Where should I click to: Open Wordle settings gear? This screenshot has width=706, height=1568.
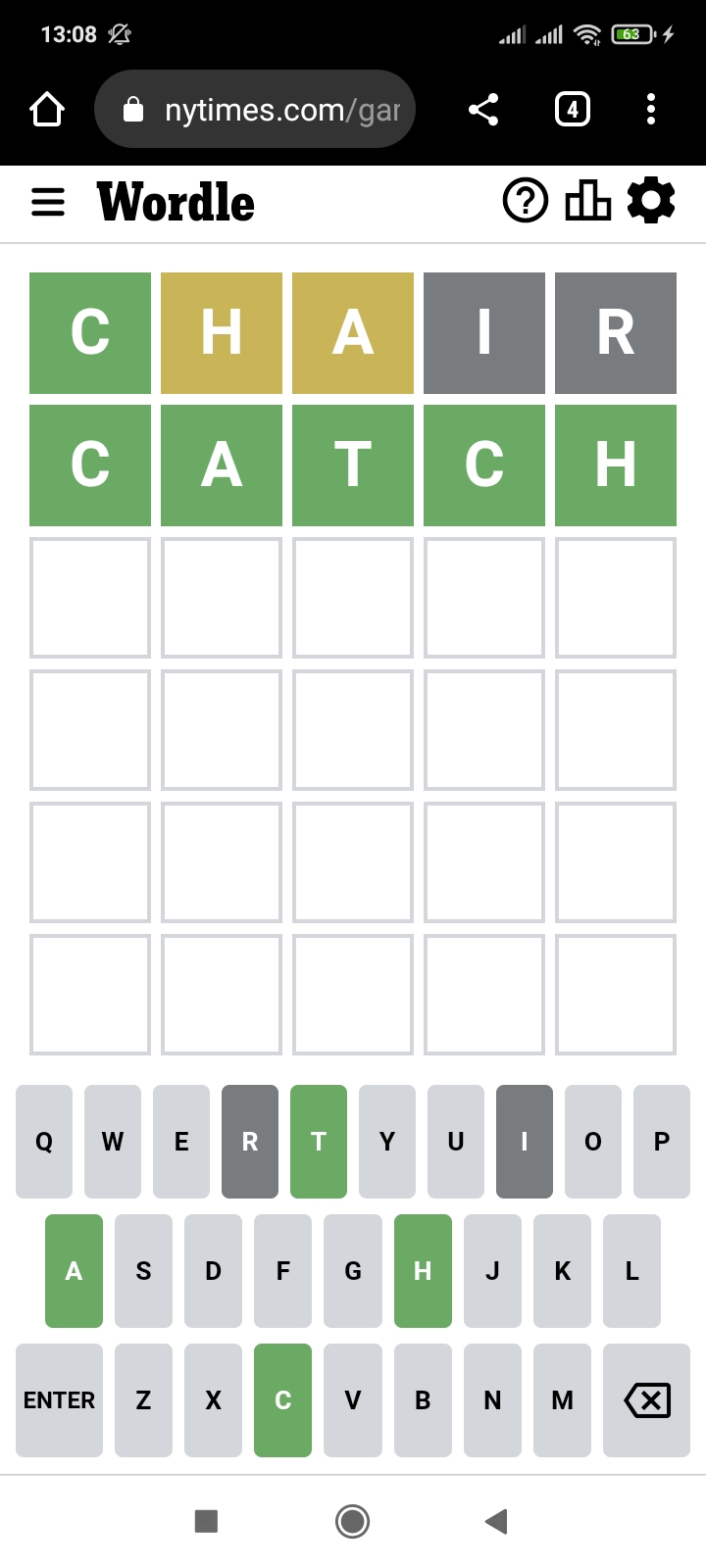(651, 201)
